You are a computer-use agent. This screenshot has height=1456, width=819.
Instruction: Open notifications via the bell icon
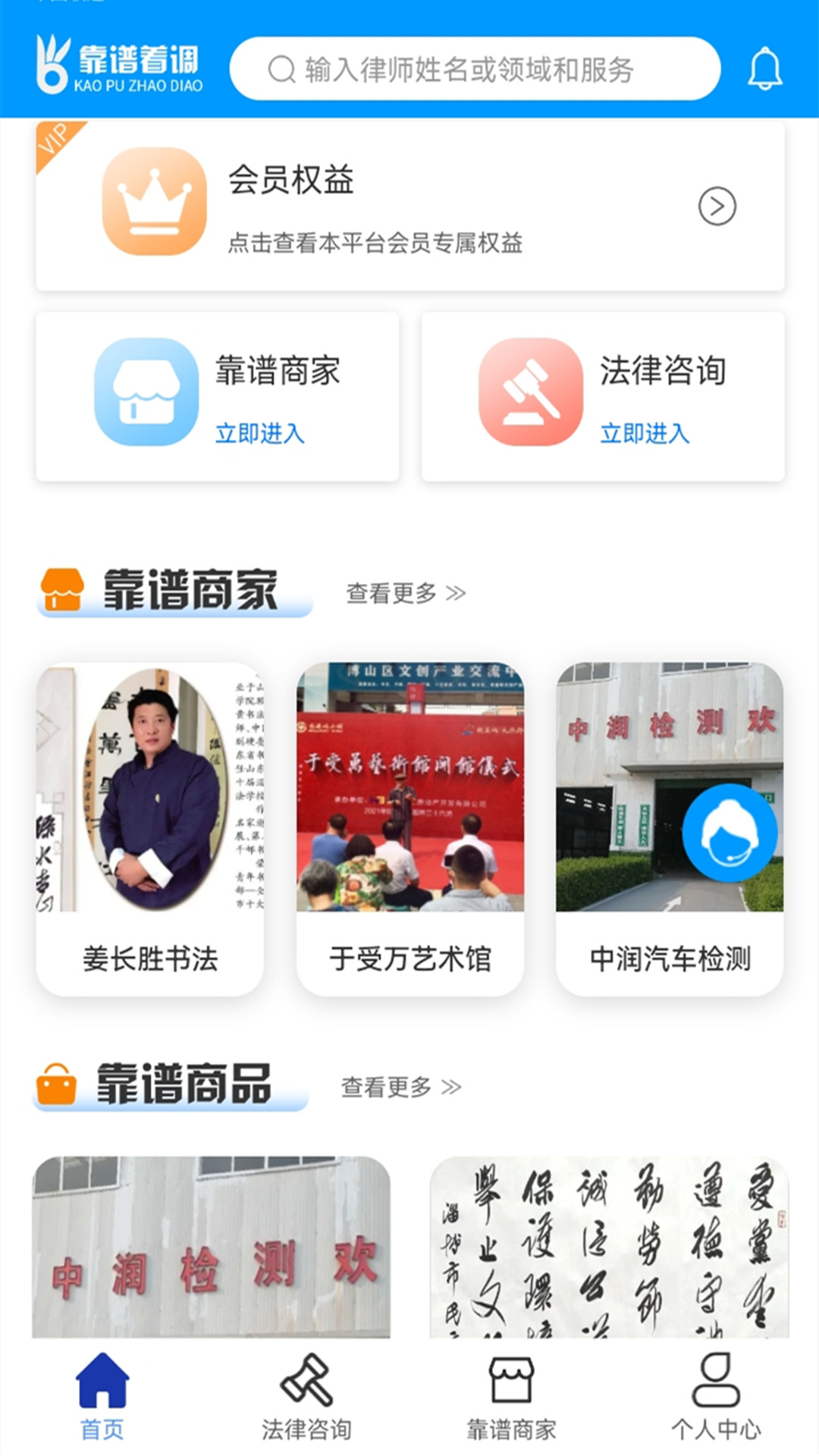766,67
